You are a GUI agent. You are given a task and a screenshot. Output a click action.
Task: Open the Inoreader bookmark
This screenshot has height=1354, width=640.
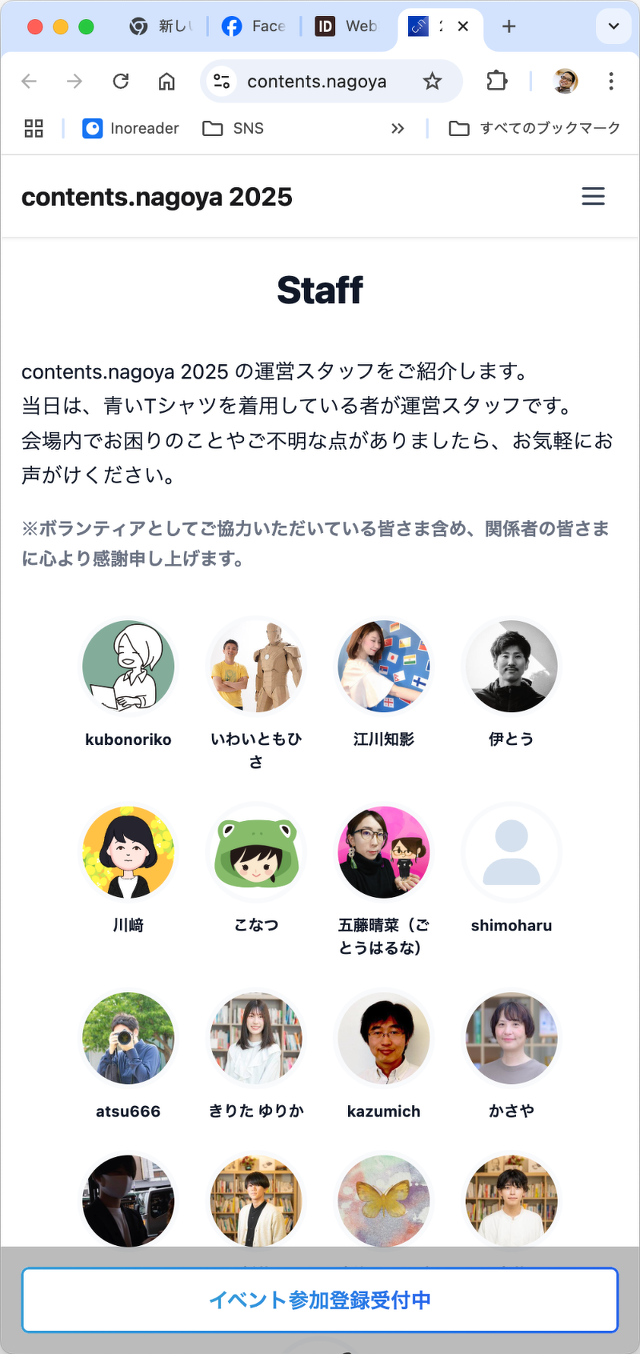pyautogui.click(x=131, y=128)
